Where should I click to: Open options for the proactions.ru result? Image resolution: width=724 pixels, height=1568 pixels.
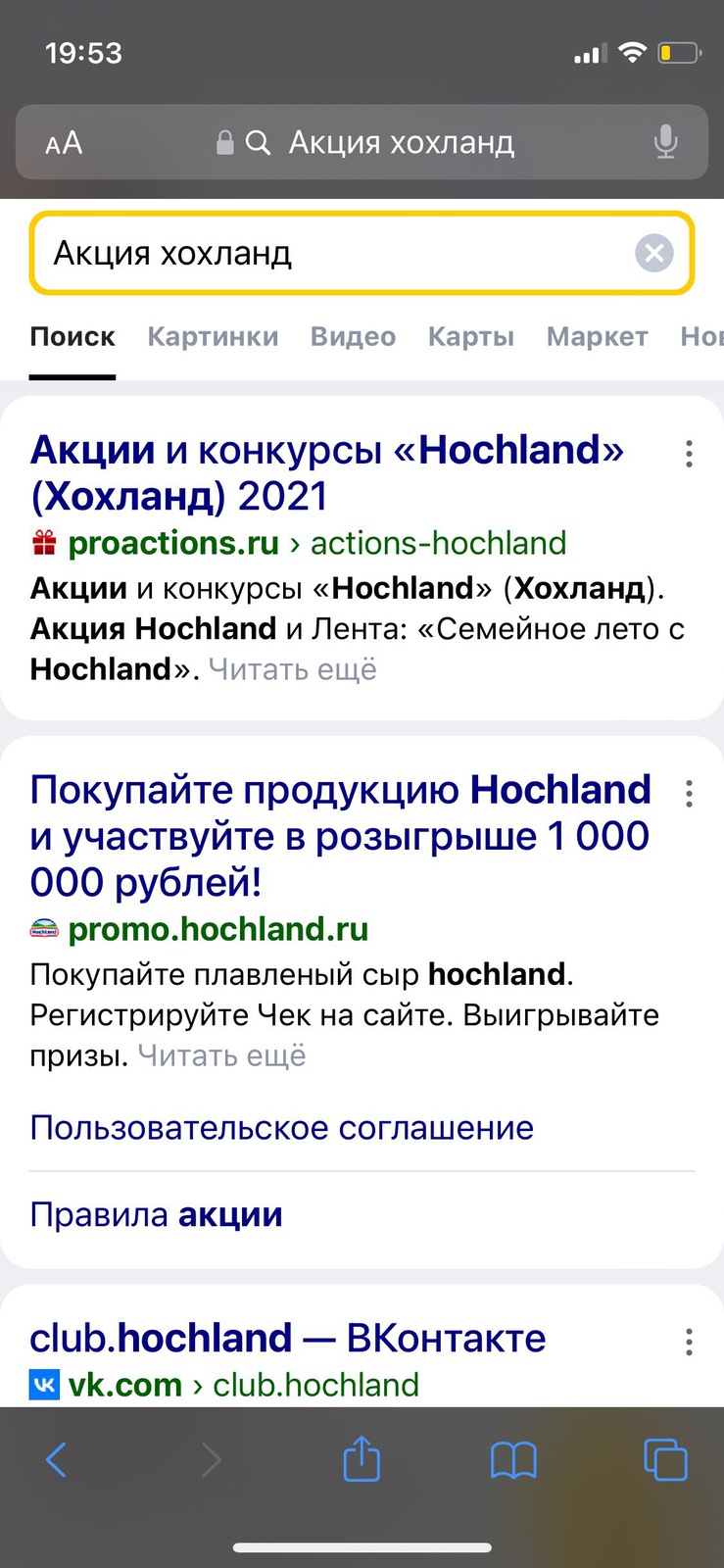click(690, 454)
